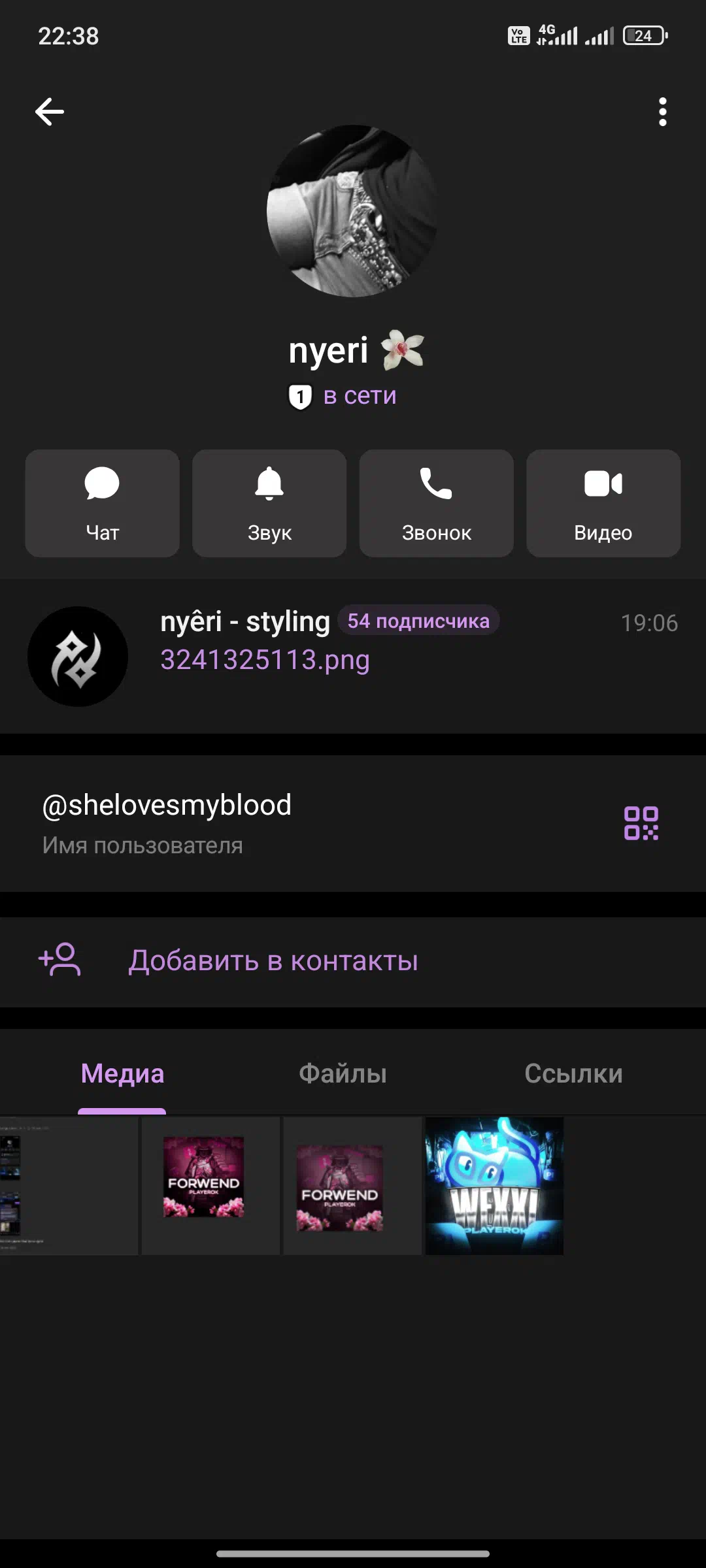Viewport: 706px width, 1568px height.
Task: View nyeri's profile photo
Action: (x=353, y=211)
